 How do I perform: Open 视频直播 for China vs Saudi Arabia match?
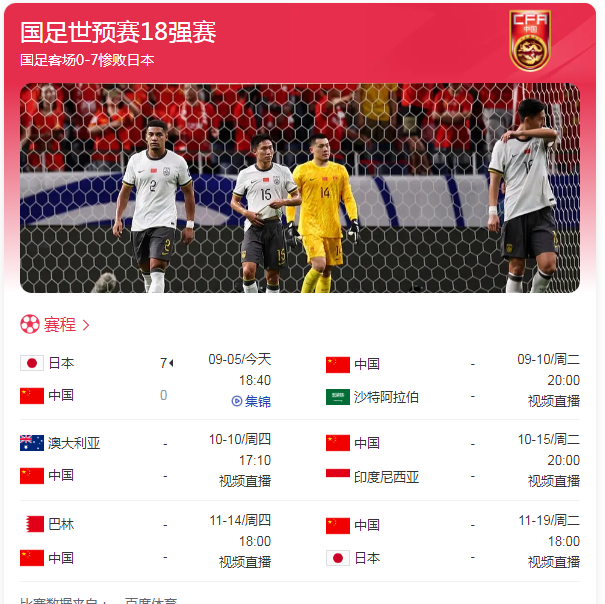click(553, 401)
